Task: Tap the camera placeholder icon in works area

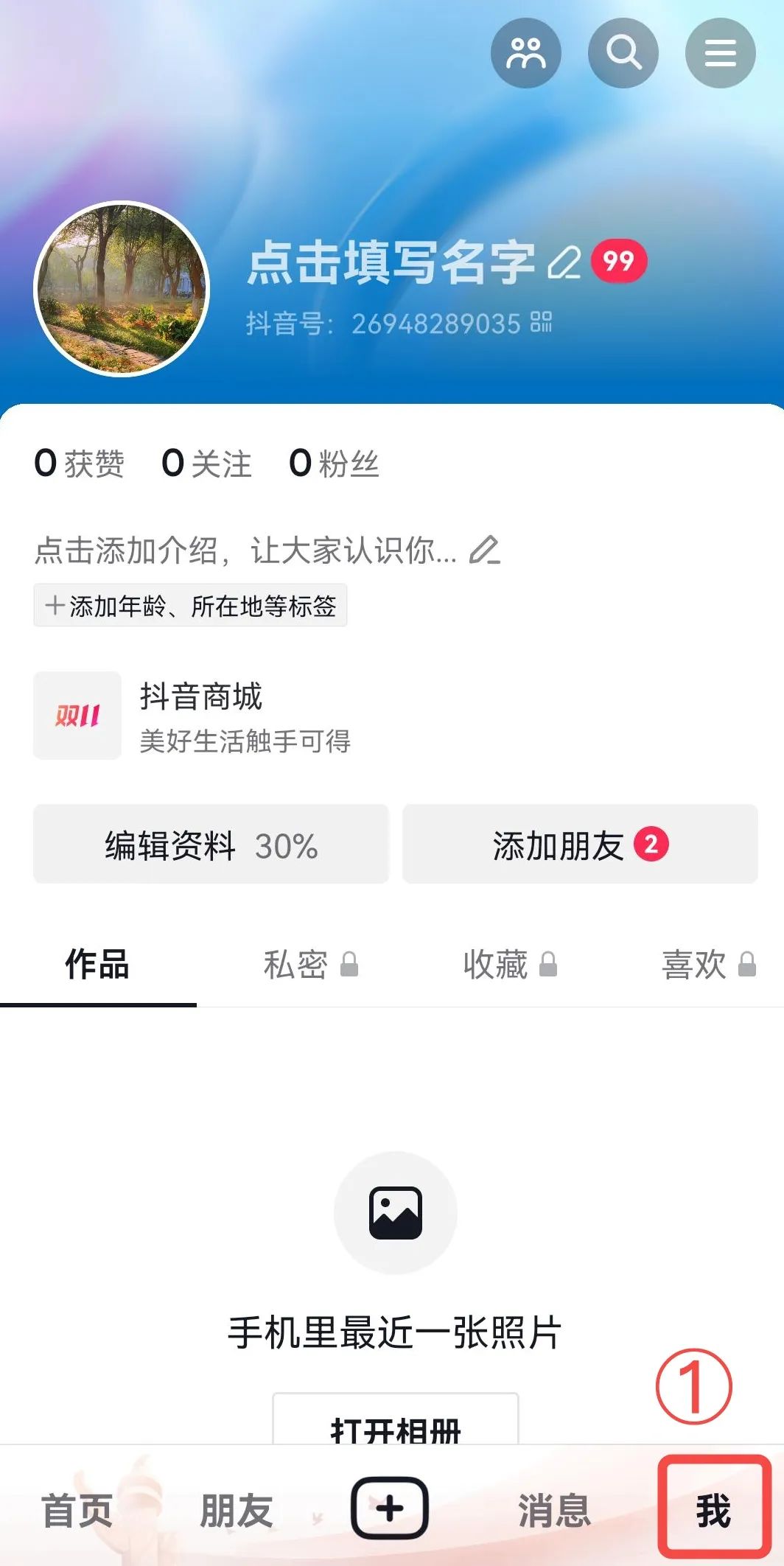Action: pyautogui.click(x=396, y=1213)
